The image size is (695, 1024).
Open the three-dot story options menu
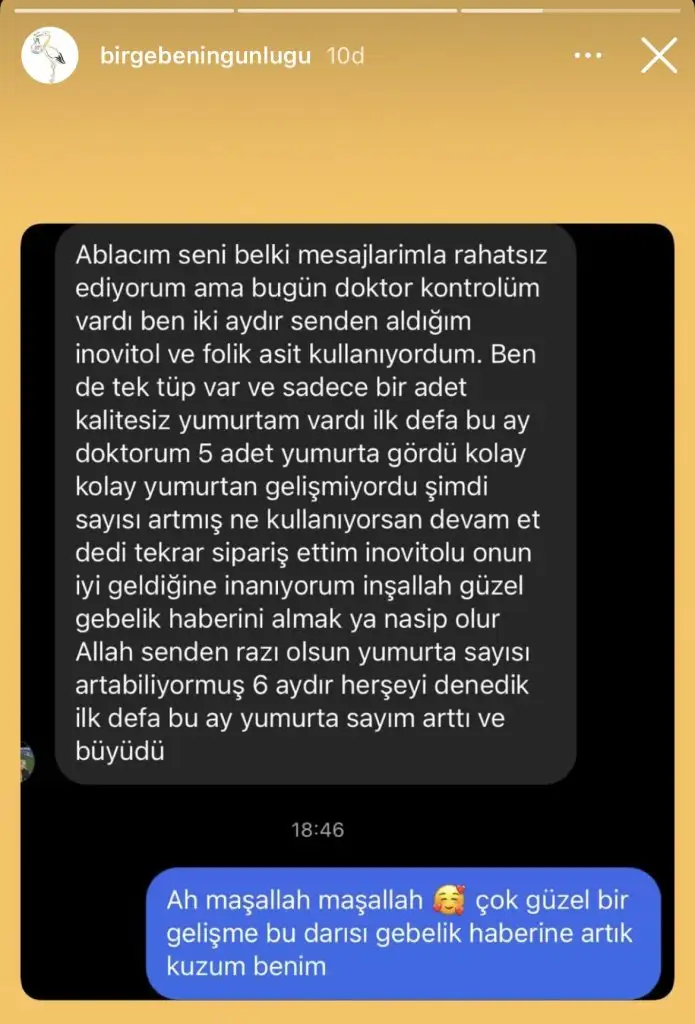coord(588,56)
